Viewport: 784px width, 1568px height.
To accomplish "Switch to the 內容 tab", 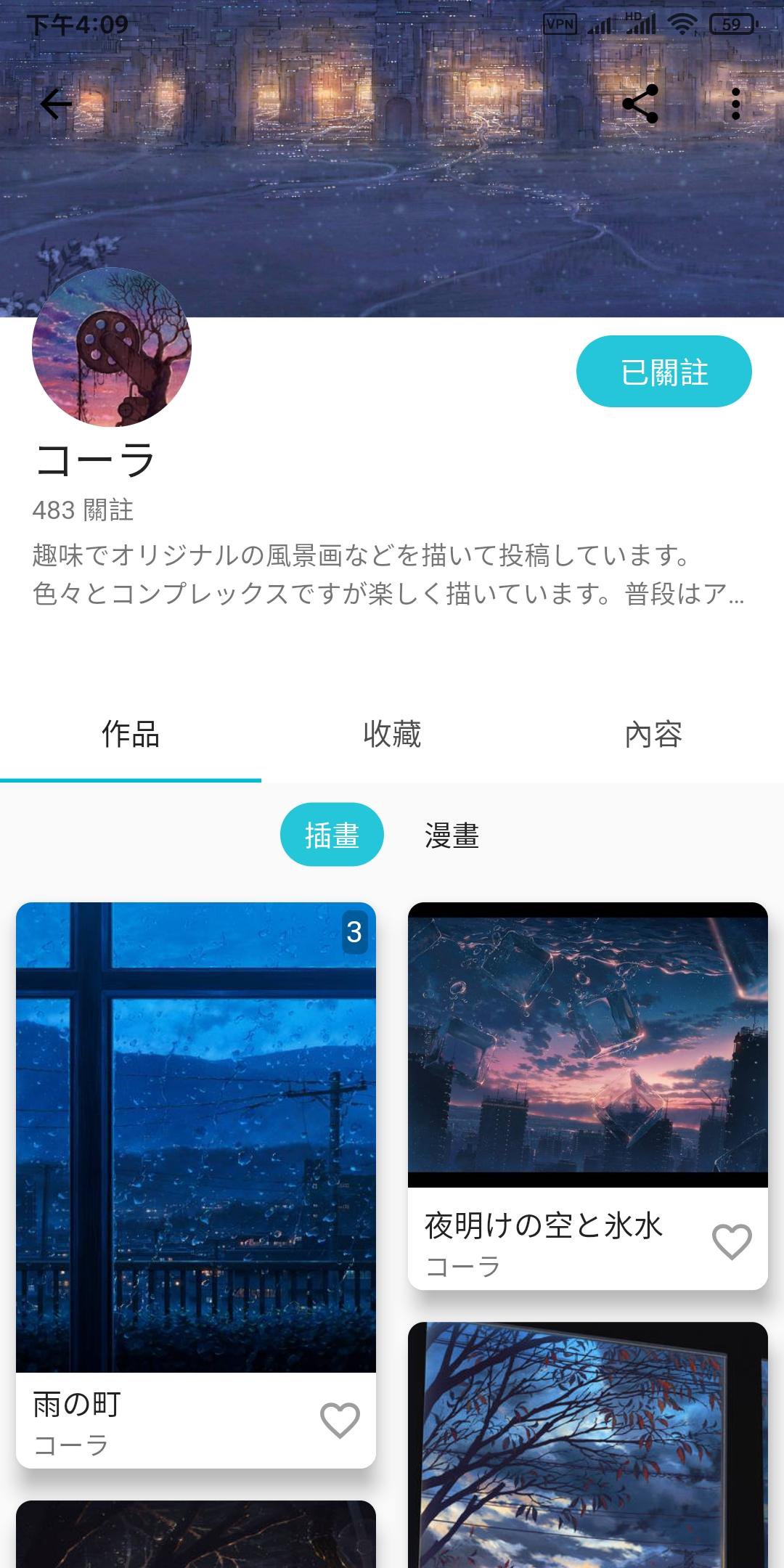I will [x=653, y=735].
